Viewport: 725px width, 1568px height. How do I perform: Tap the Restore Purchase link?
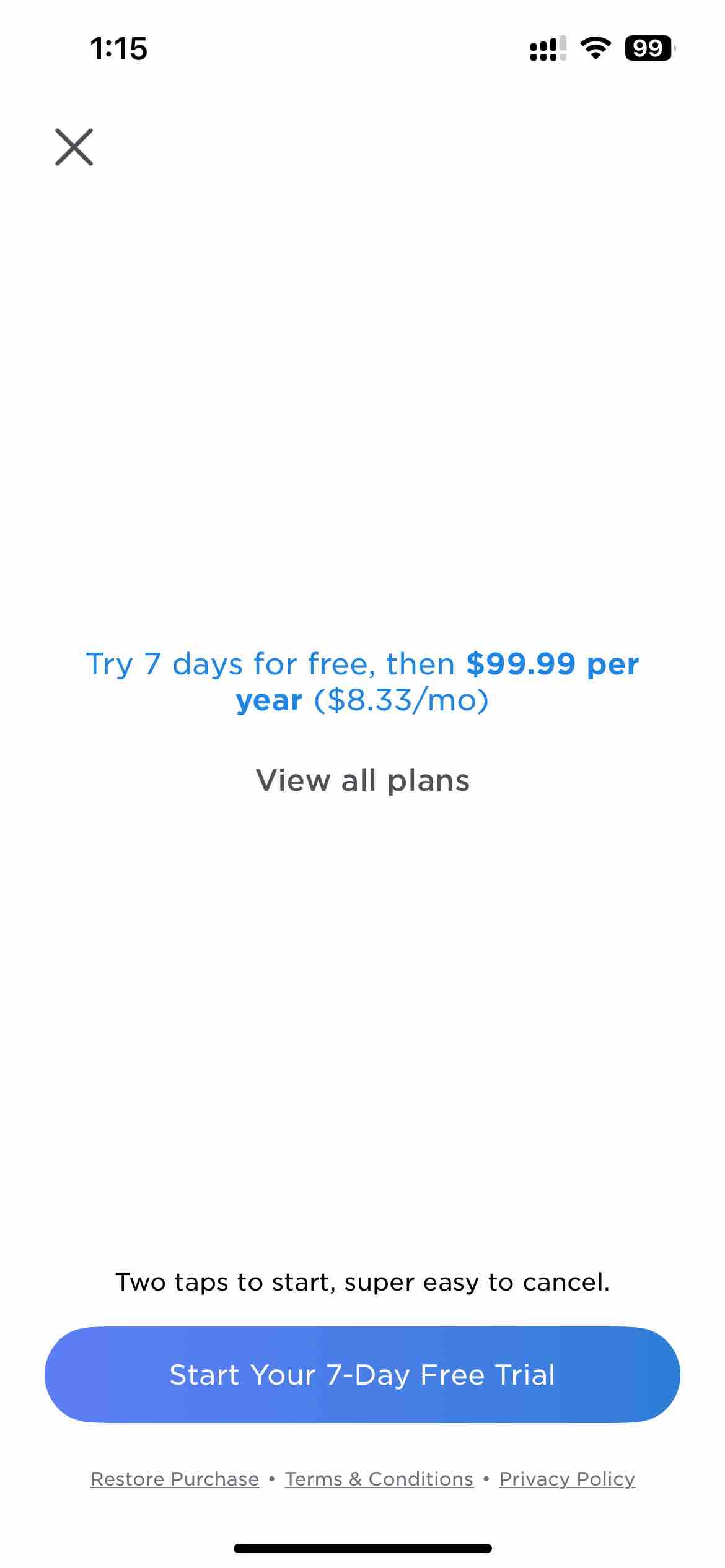coord(175,1479)
